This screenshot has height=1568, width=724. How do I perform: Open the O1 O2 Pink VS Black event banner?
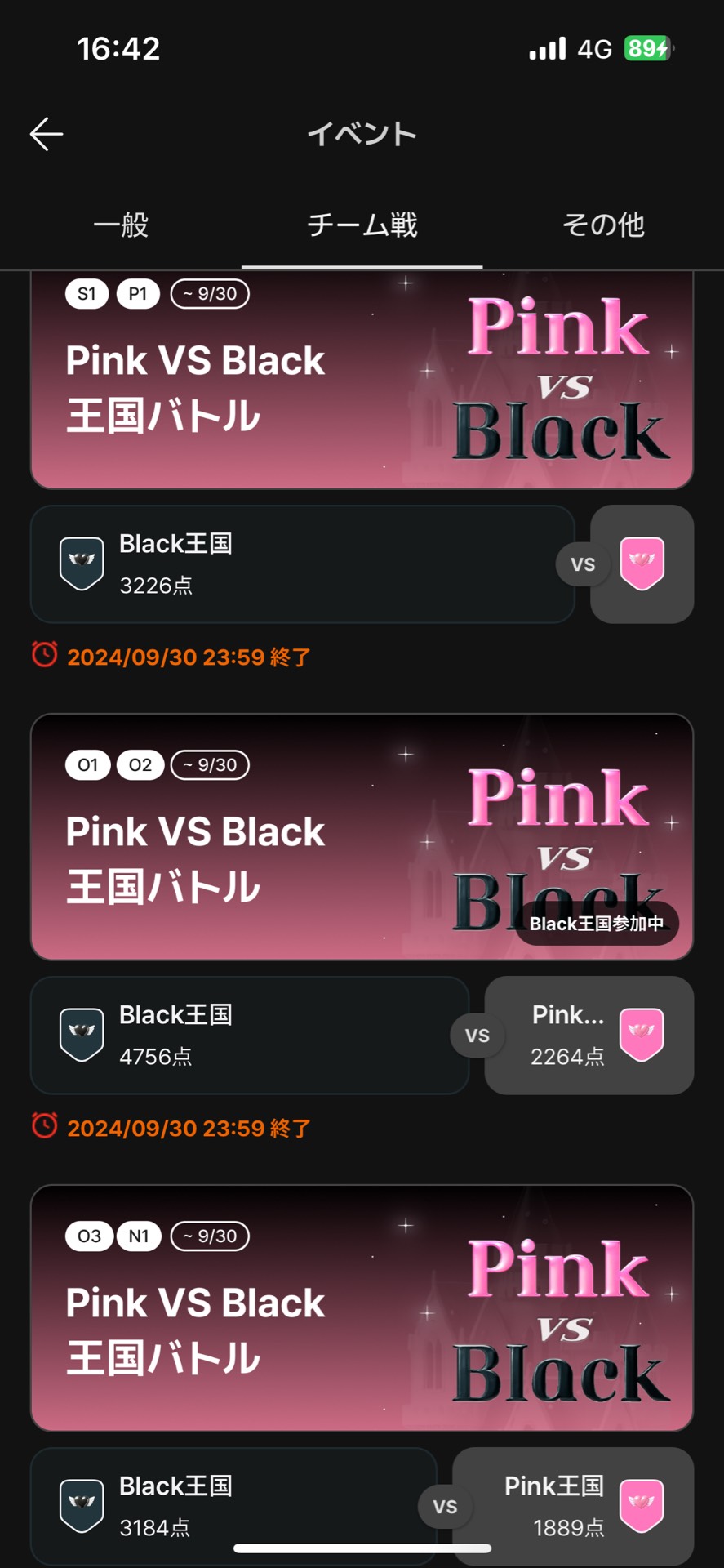tap(362, 837)
